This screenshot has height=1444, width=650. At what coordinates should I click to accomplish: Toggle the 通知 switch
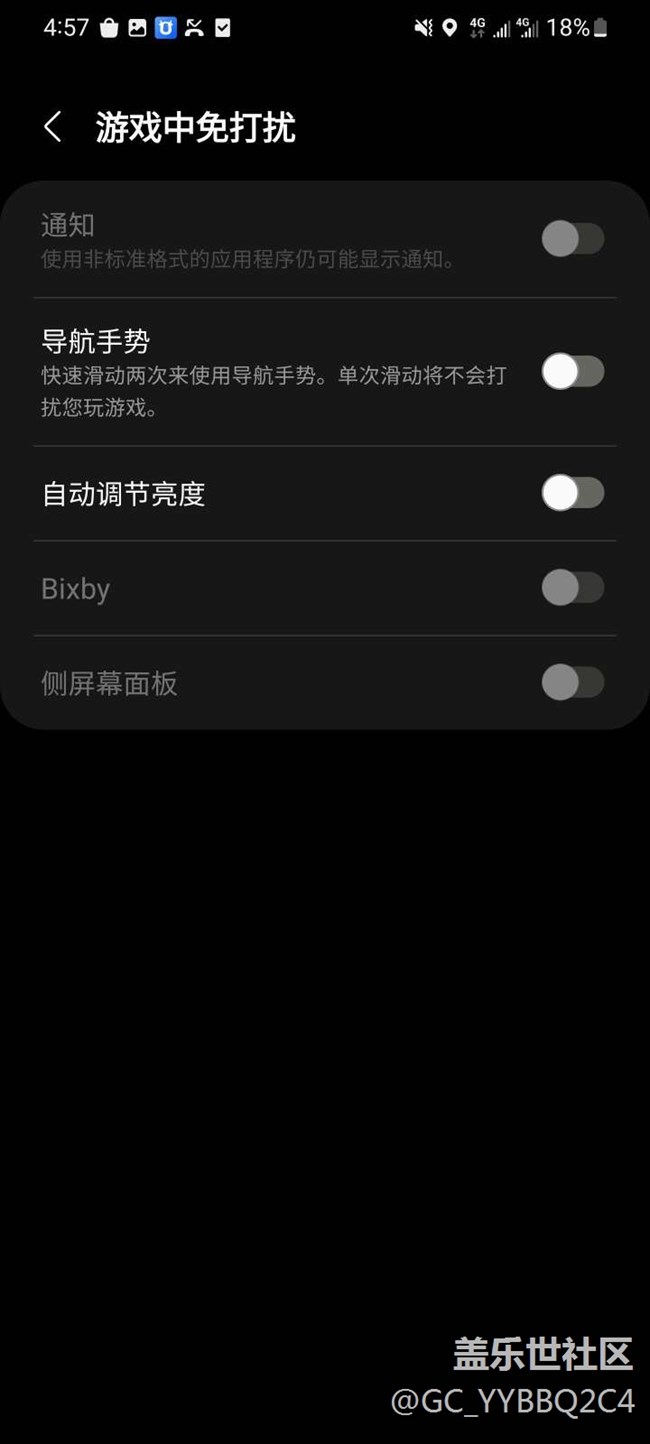pyautogui.click(x=572, y=239)
